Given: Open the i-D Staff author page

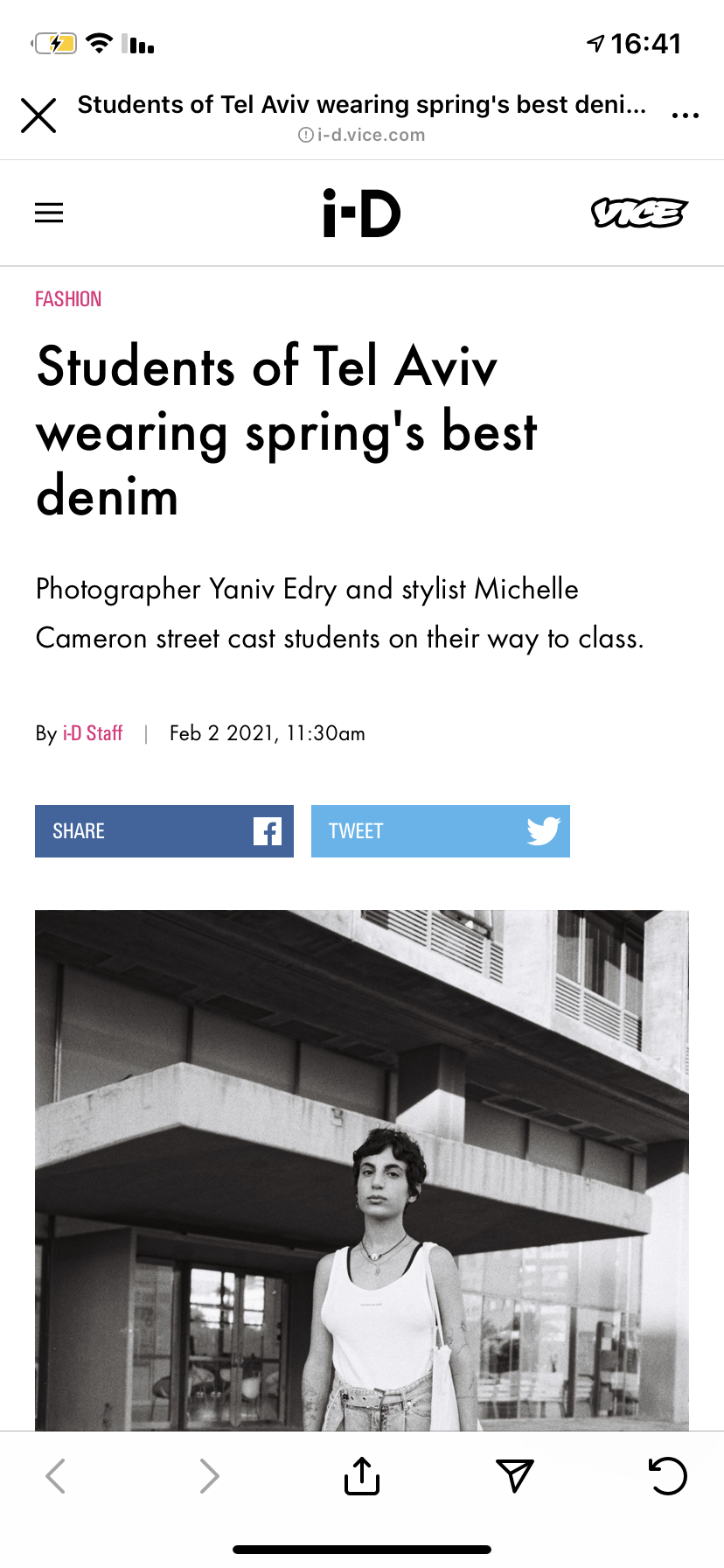Looking at the screenshot, I should click(93, 733).
